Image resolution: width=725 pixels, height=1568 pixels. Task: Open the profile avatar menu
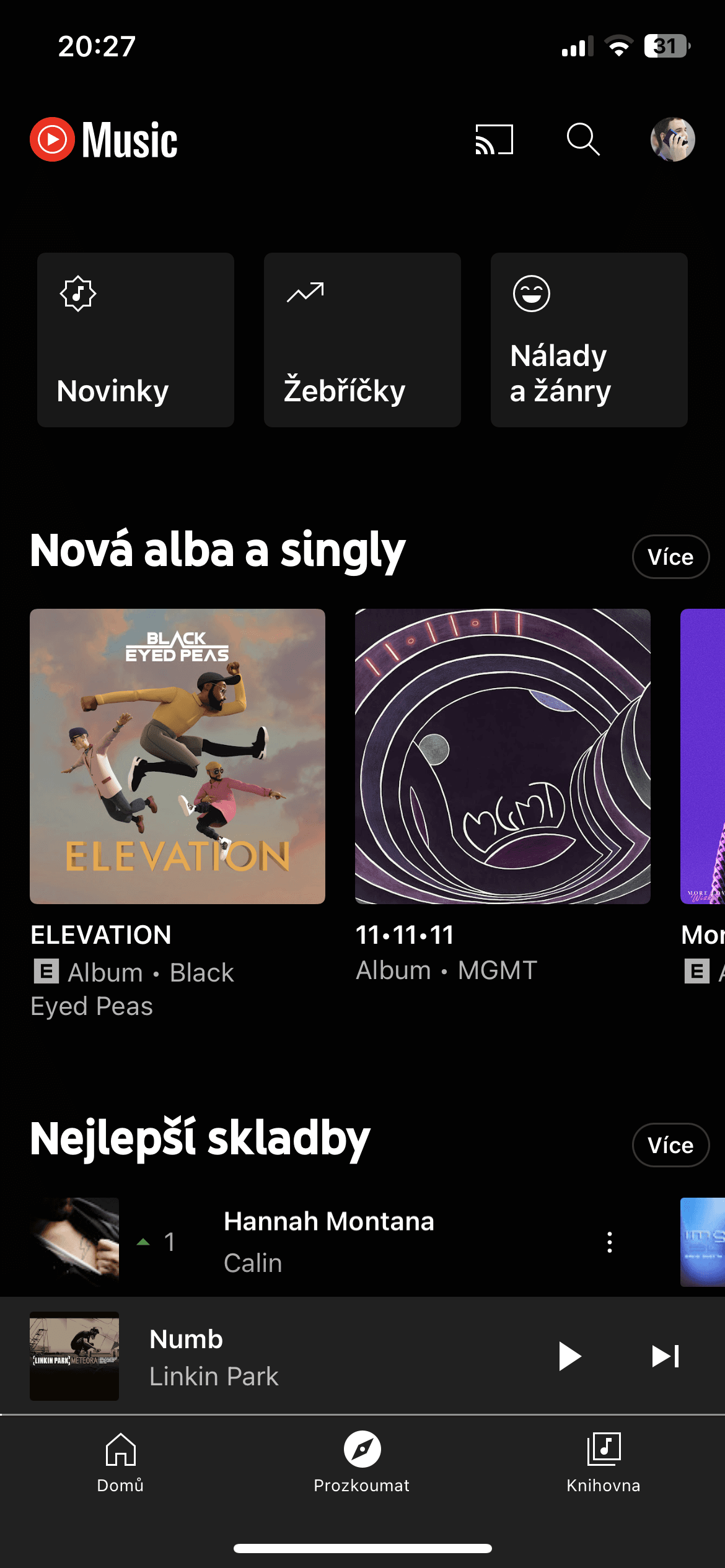click(672, 139)
